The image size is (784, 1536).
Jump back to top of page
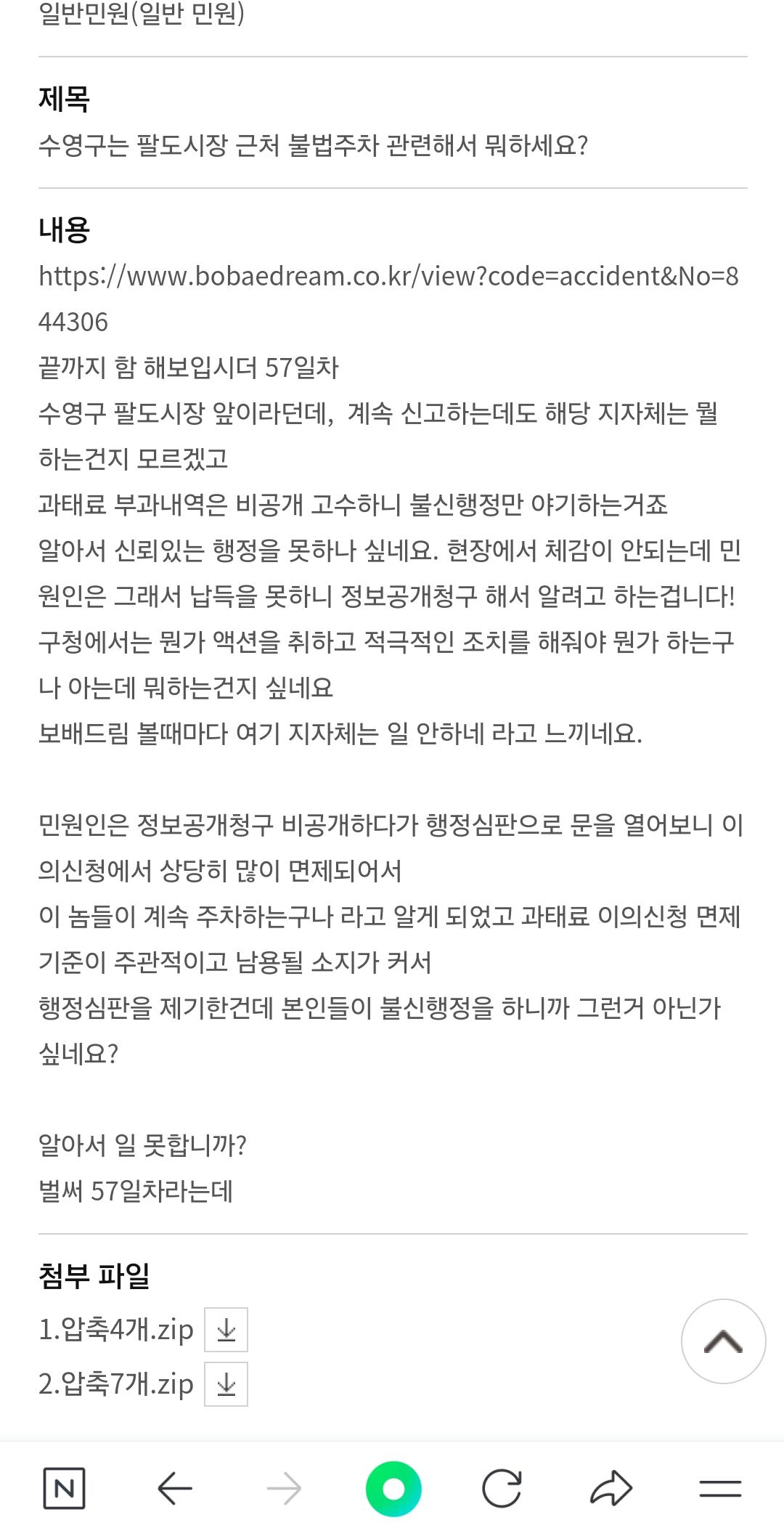[723, 1341]
